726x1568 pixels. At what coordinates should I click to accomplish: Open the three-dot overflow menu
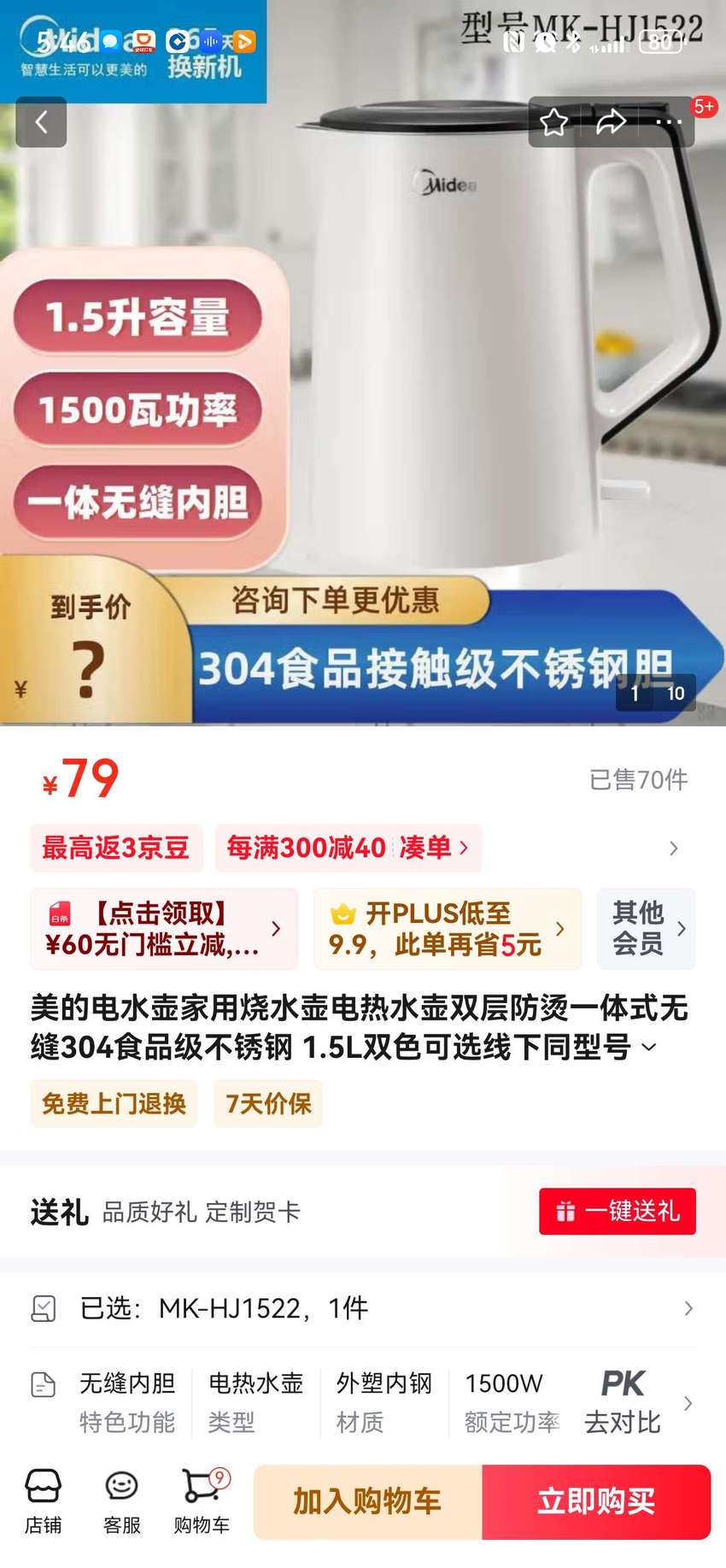point(669,122)
